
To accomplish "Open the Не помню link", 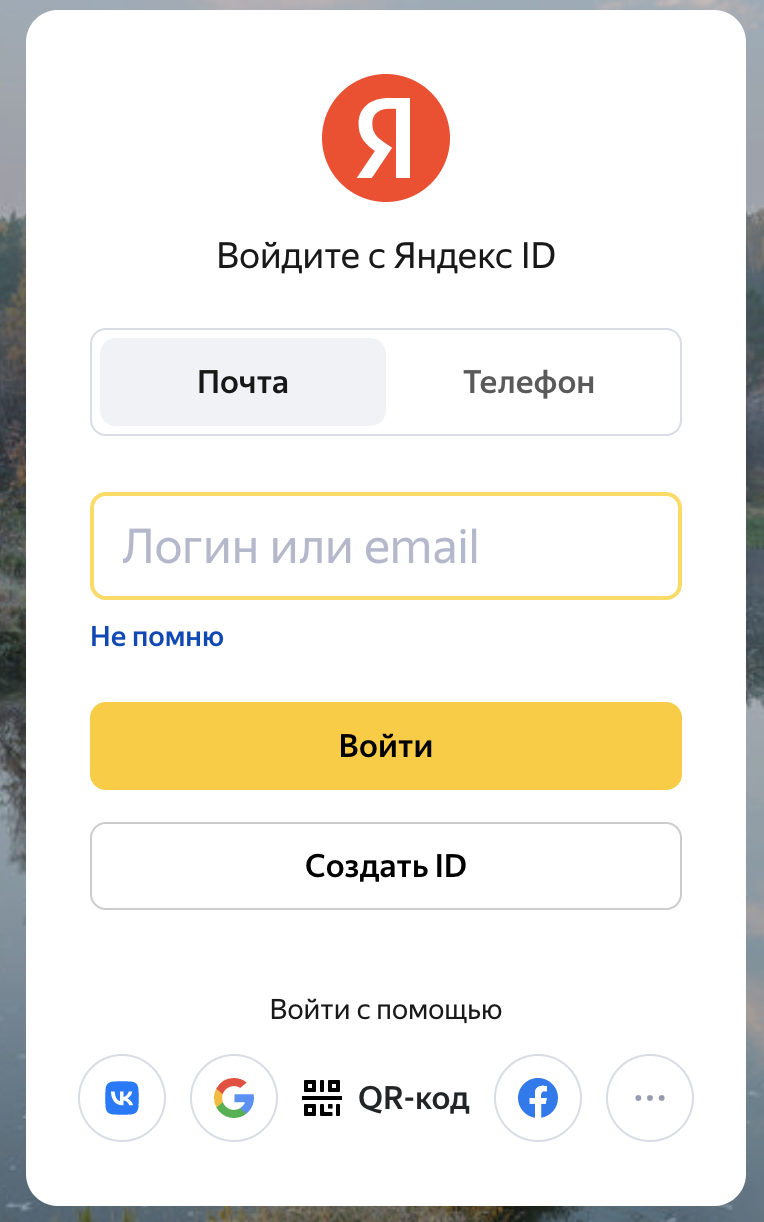I will point(157,637).
